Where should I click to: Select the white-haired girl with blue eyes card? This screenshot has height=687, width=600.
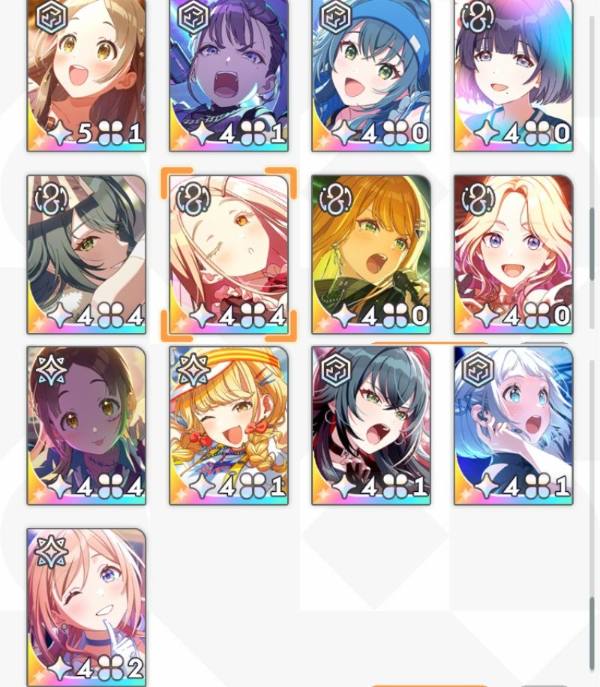[513, 425]
